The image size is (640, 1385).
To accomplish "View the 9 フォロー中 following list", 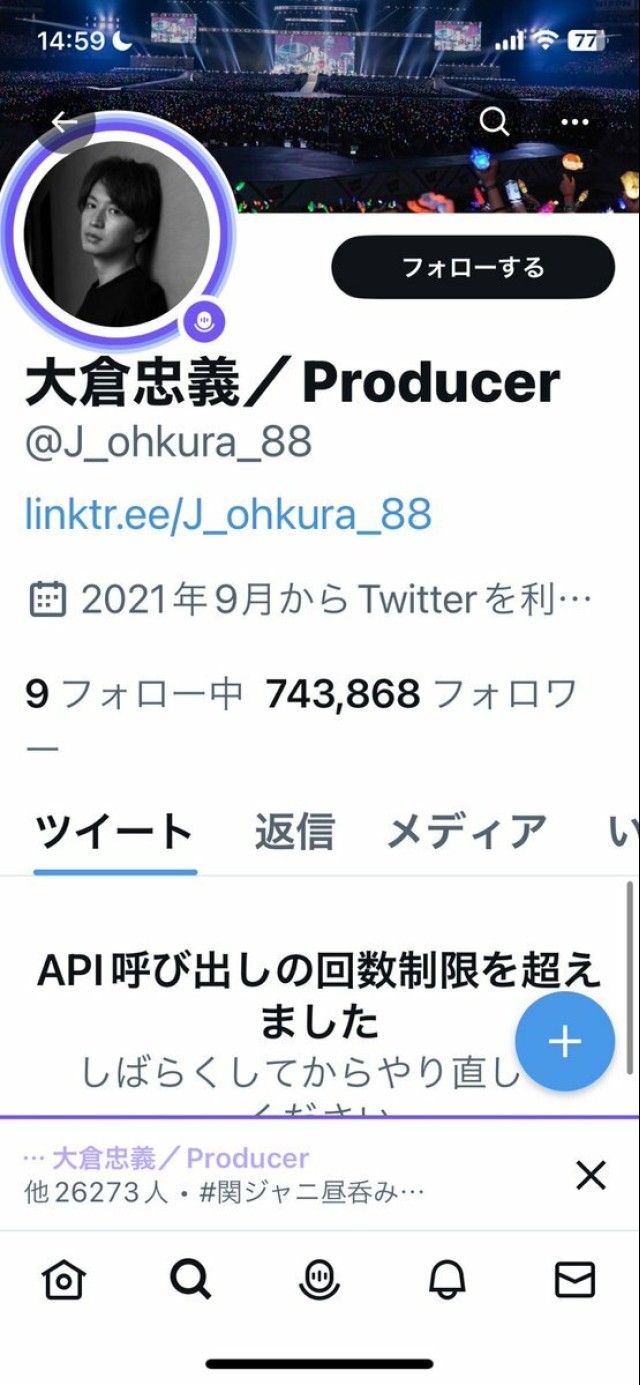I will pyautogui.click(x=134, y=693).
